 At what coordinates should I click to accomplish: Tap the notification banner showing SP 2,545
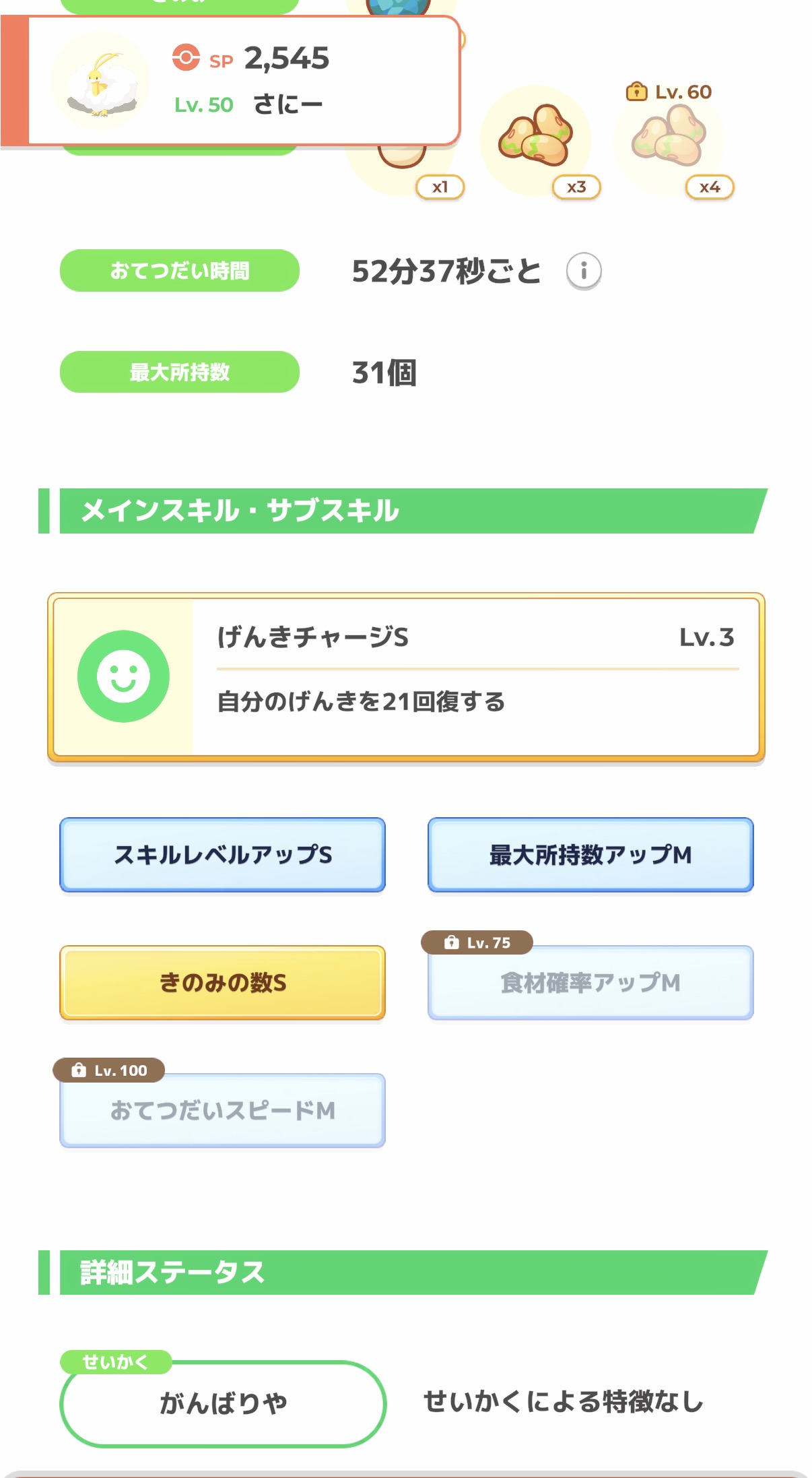(x=236, y=81)
